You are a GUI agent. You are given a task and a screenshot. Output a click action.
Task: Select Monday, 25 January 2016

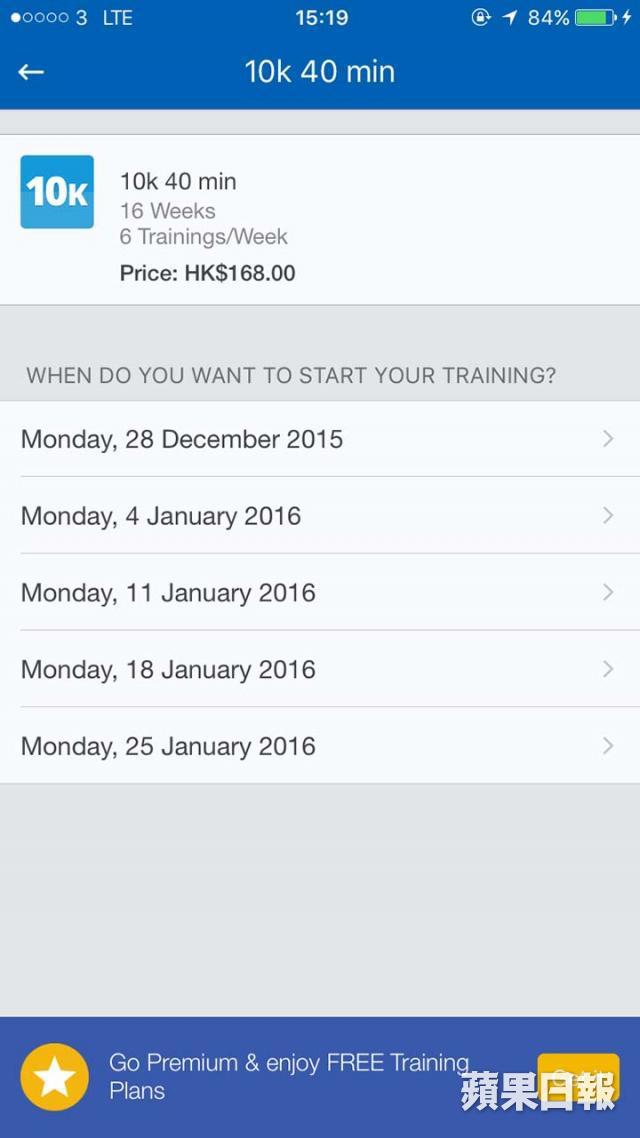(320, 745)
